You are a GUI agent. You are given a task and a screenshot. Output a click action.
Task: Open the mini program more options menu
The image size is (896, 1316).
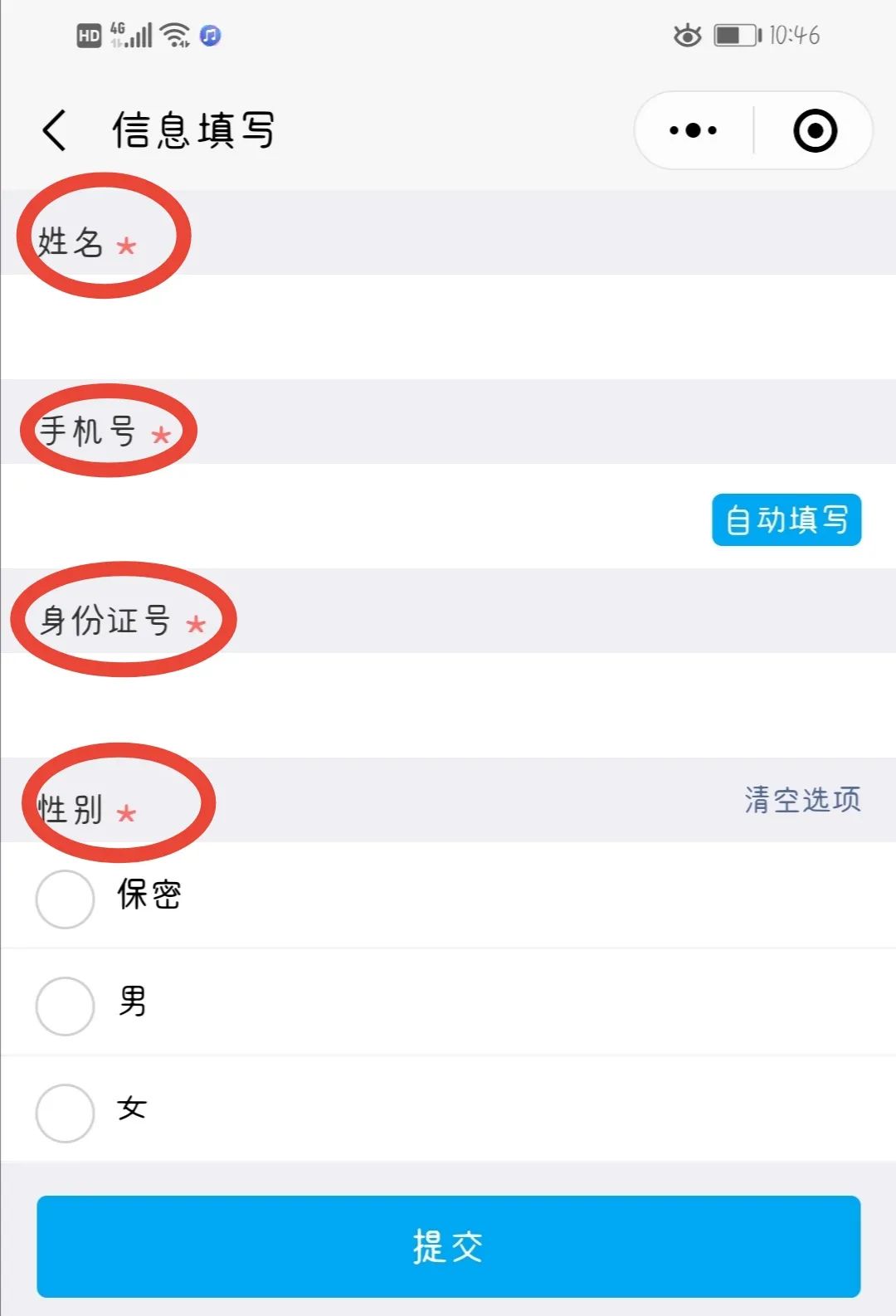pos(694,130)
